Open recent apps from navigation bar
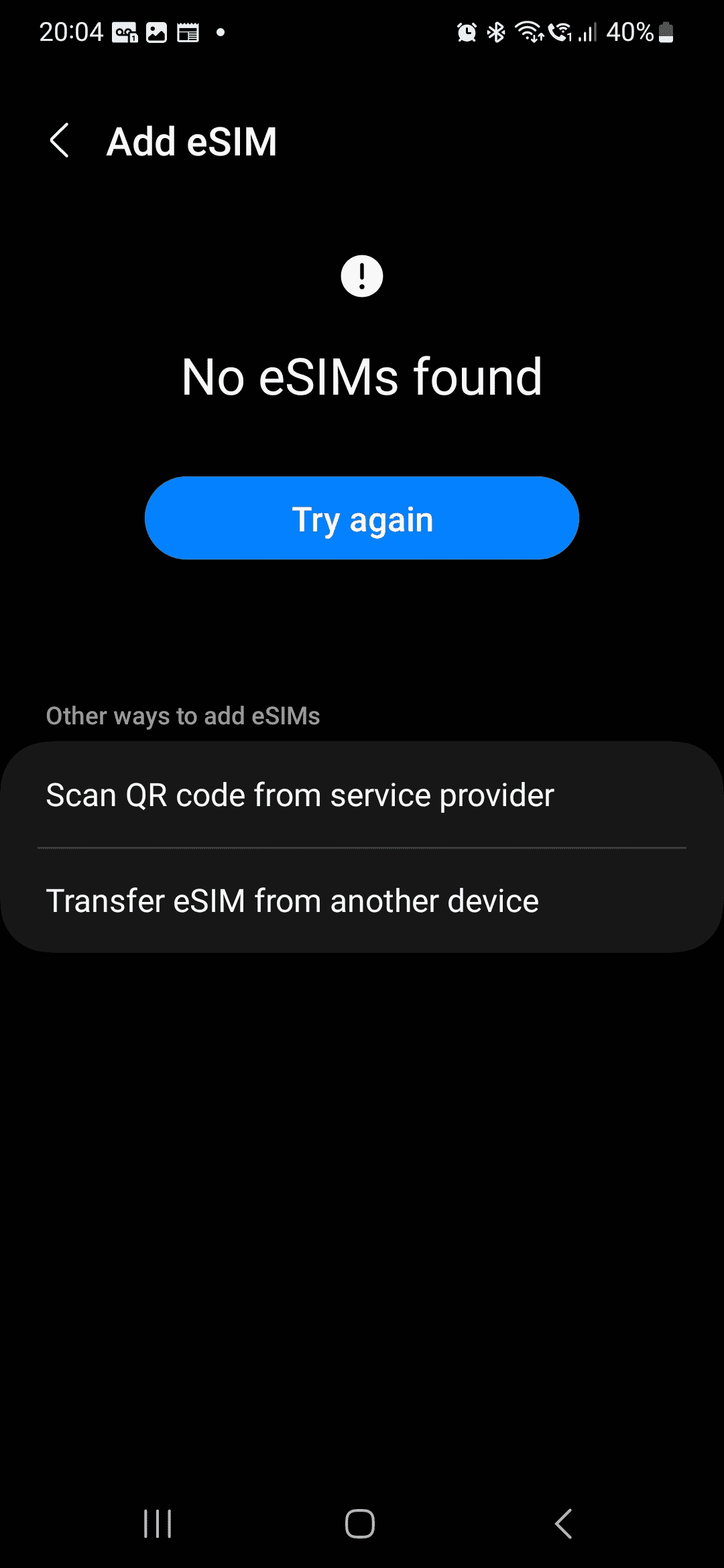Viewport: 724px width, 1568px height. click(158, 1524)
